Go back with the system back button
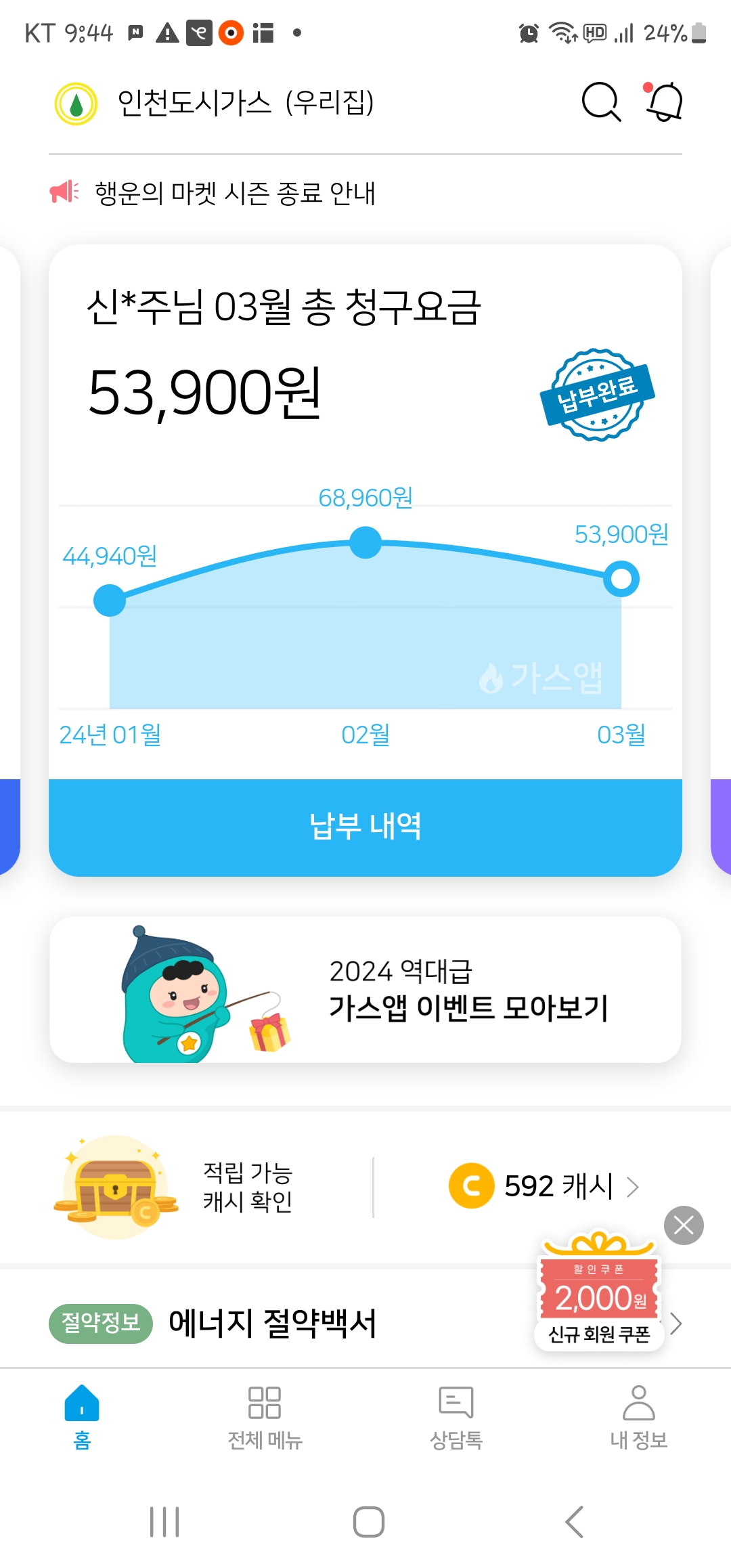The width and height of the screenshot is (731, 1568). pyautogui.click(x=574, y=1522)
